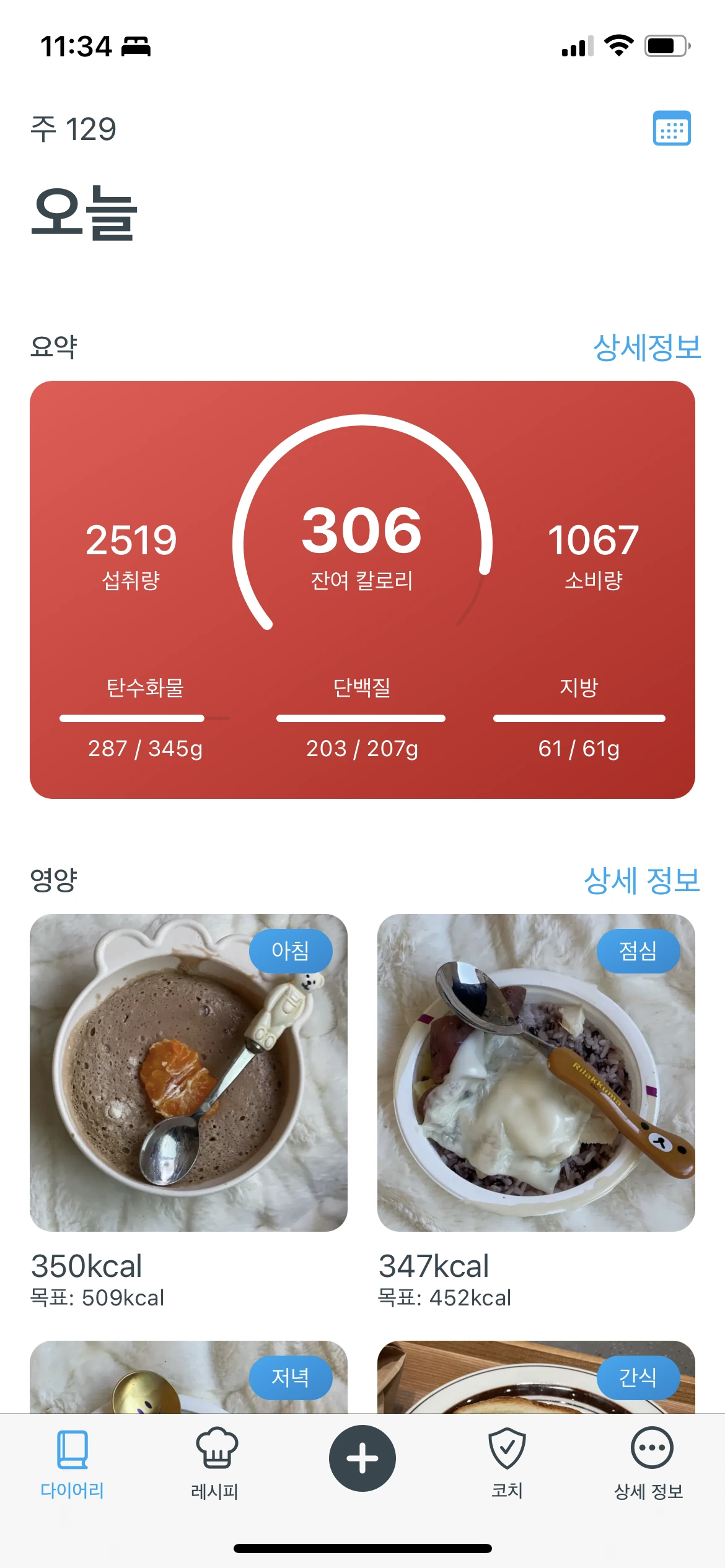Open 상세정보 link next to 요약
The height and width of the screenshot is (1568, 725).
click(x=646, y=347)
